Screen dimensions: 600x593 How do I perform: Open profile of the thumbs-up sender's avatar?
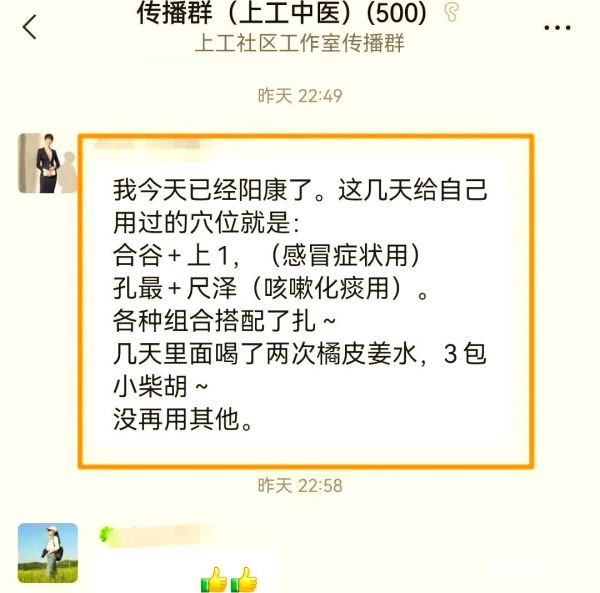pos(47,553)
